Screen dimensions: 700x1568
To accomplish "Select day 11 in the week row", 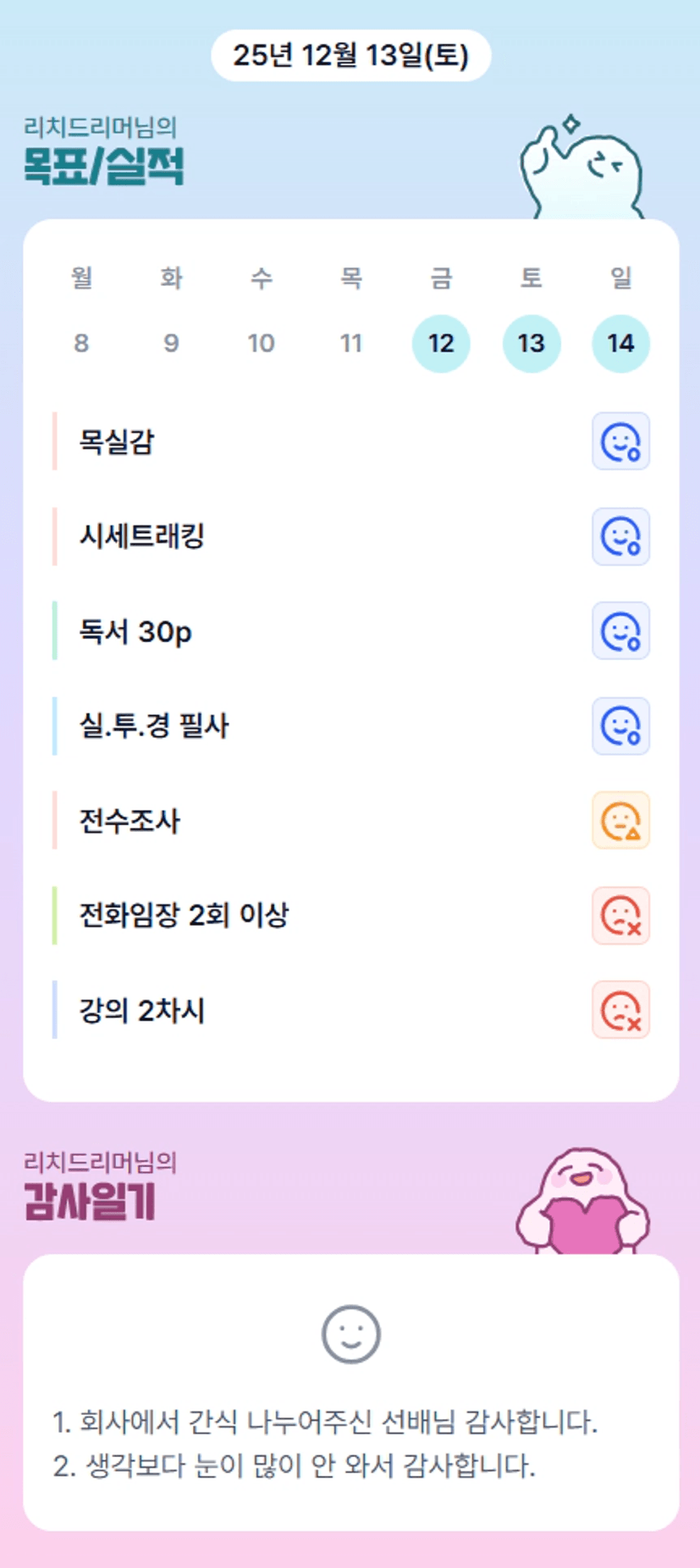I will pyautogui.click(x=351, y=344).
